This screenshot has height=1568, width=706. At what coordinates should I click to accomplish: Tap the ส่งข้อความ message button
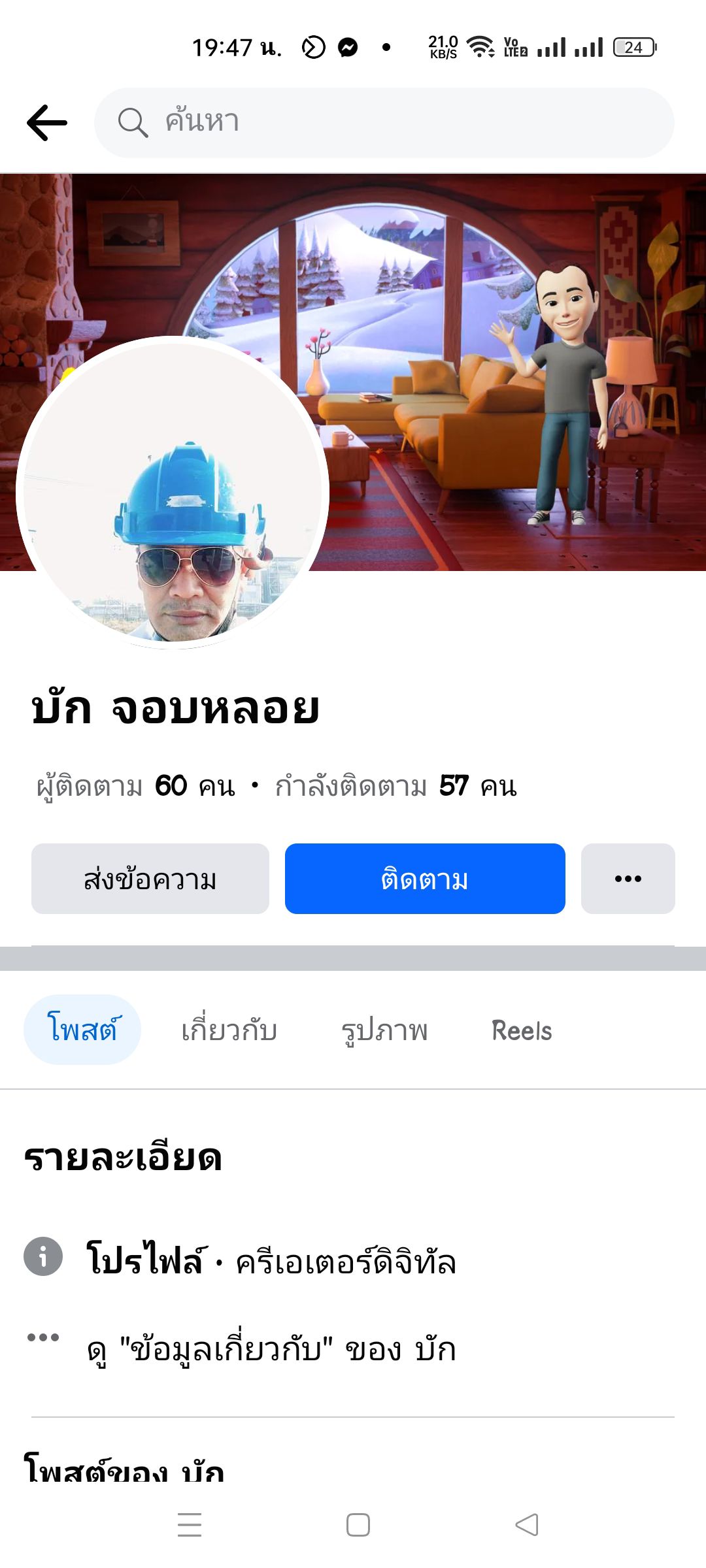[x=150, y=879]
